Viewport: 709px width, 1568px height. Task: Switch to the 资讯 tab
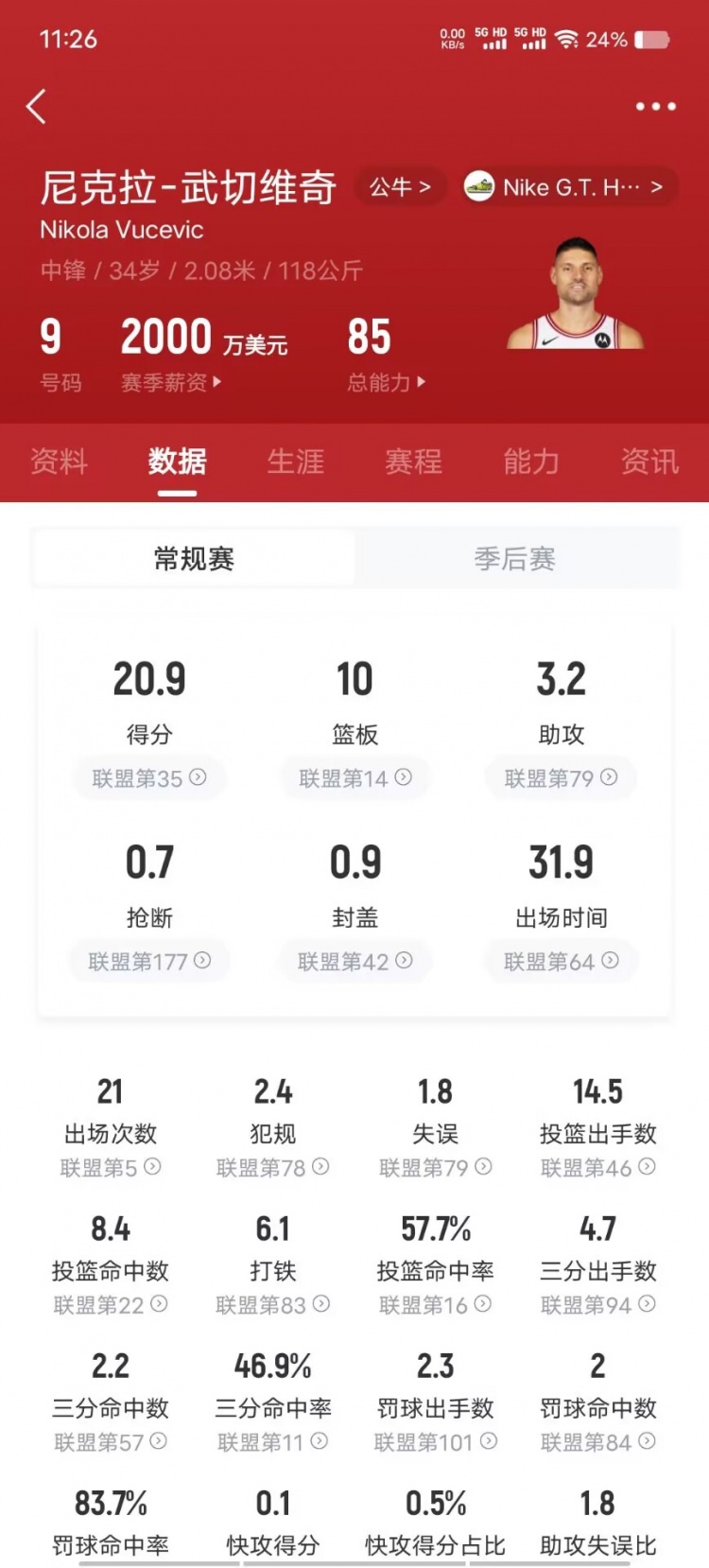point(649,462)
